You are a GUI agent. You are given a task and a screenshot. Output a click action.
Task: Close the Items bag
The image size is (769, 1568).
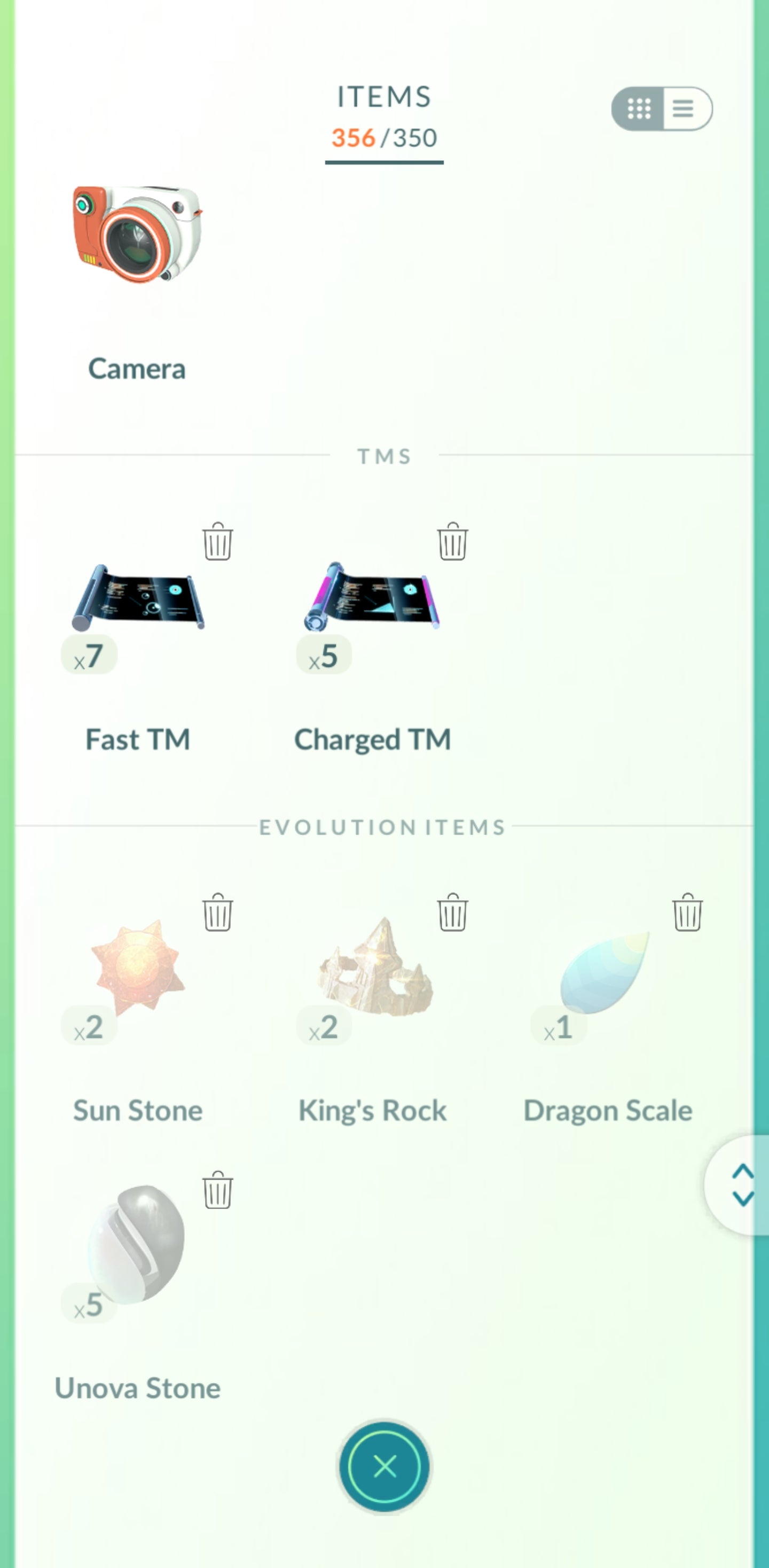point(384,1466)
